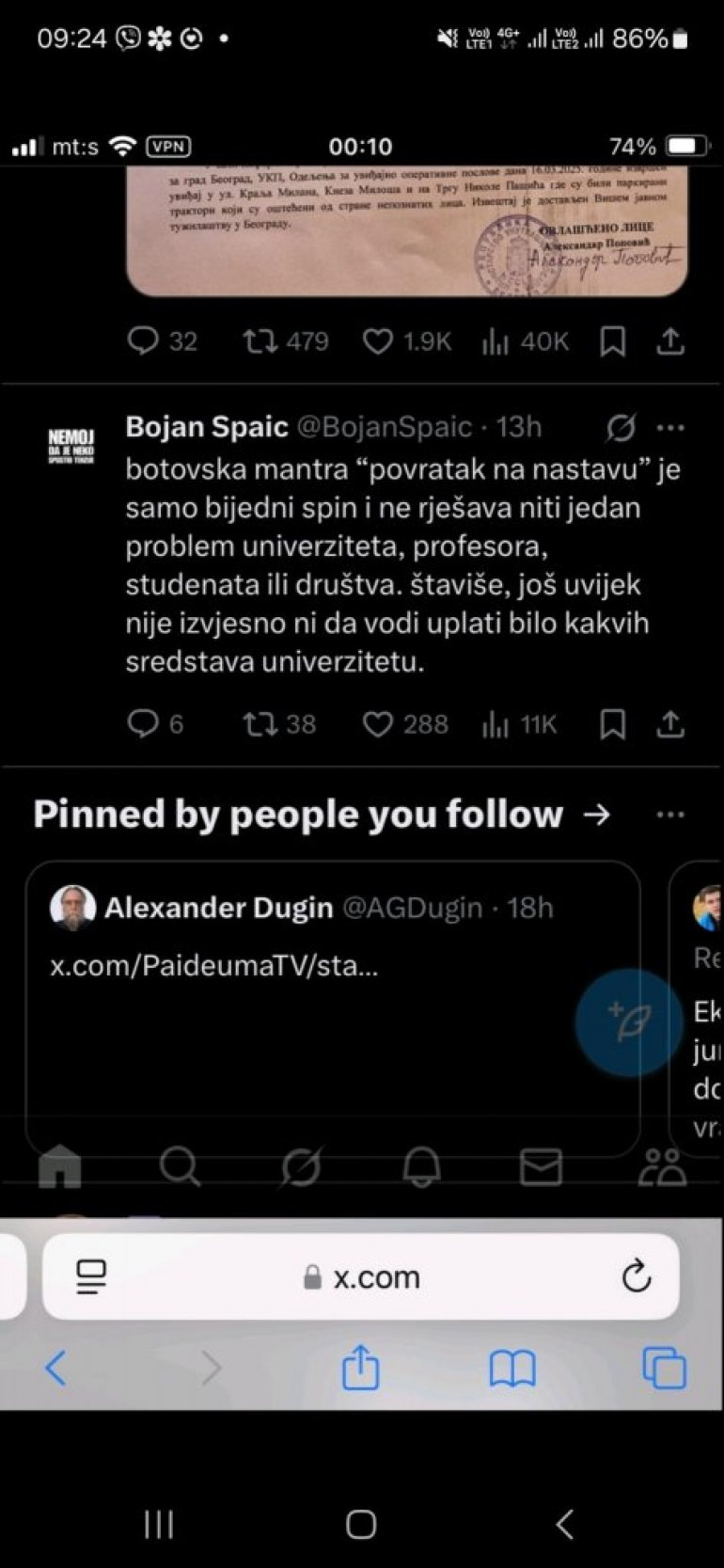This screenshot has width=724, height=1568.
Task: Repost the post with 479 reposts
Action: pos(260,341)
